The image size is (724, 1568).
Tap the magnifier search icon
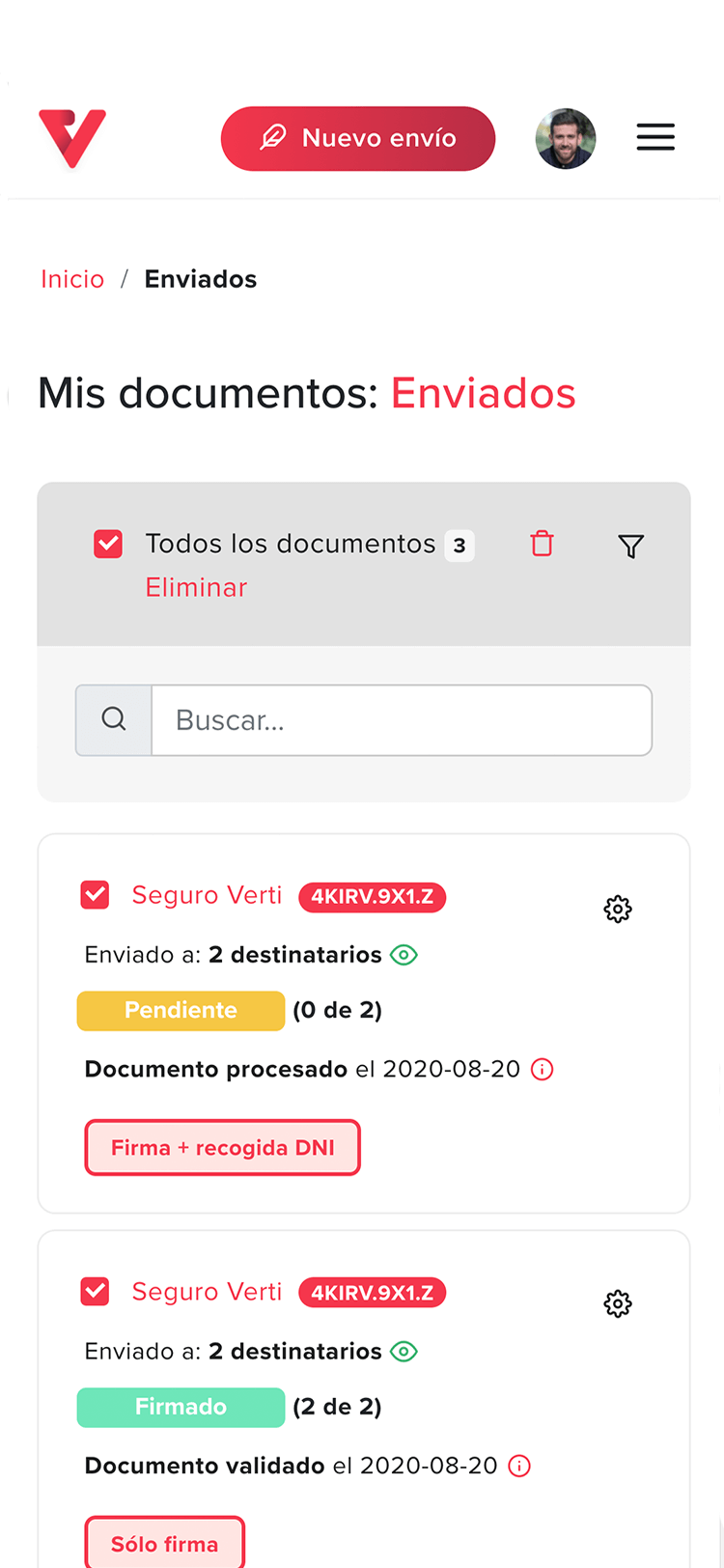click(x=114, y=720)
